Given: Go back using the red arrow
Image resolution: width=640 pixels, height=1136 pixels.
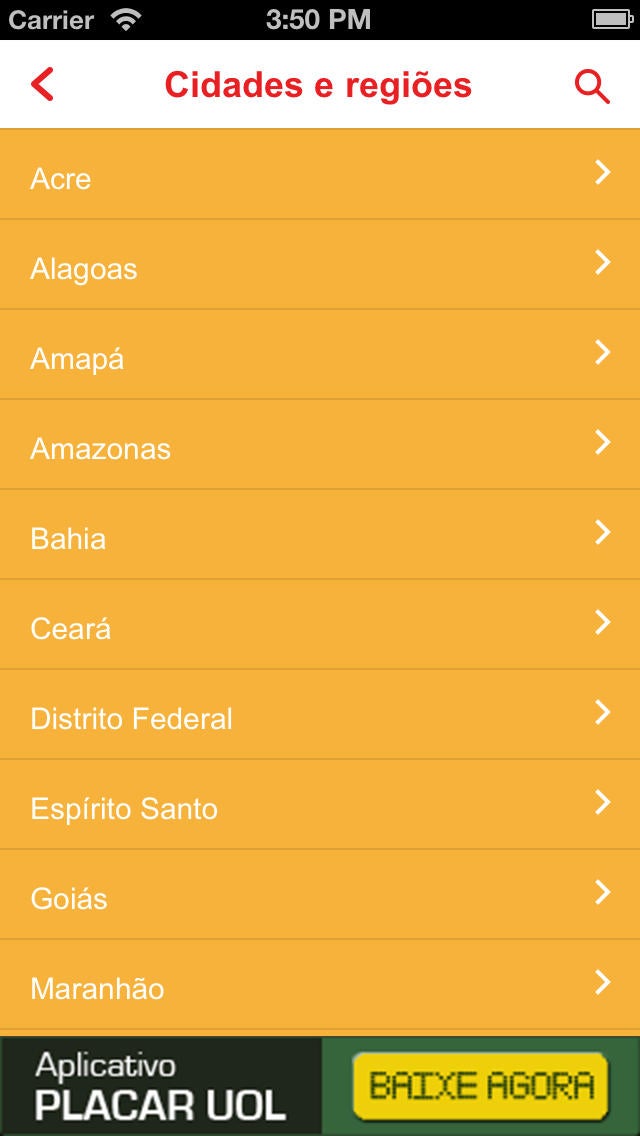Looking at the screenshot, I should (42, 85).
